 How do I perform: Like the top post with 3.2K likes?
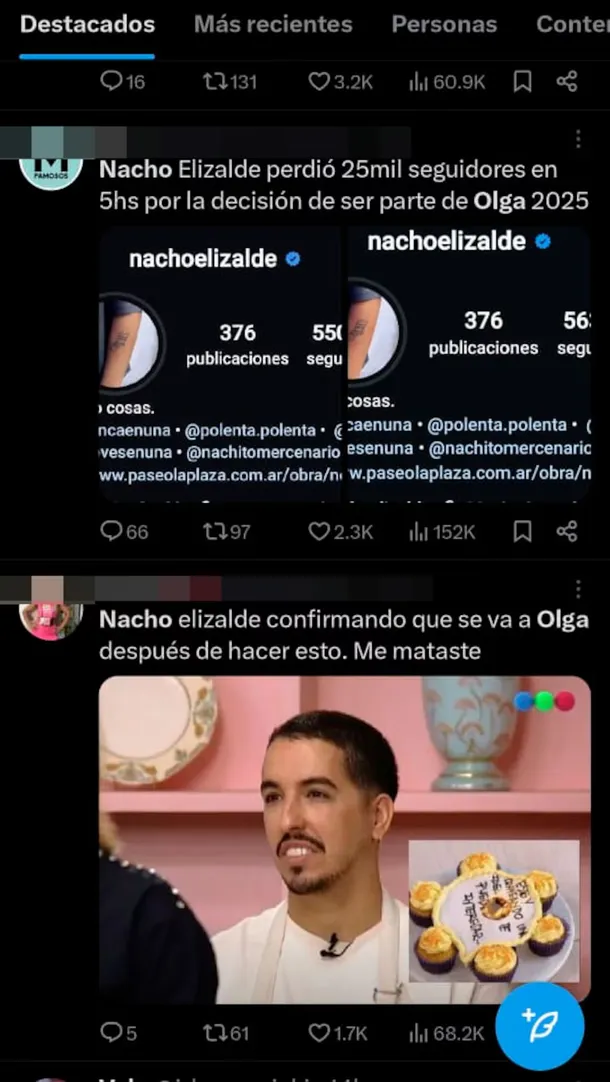[x=319, y=82]
